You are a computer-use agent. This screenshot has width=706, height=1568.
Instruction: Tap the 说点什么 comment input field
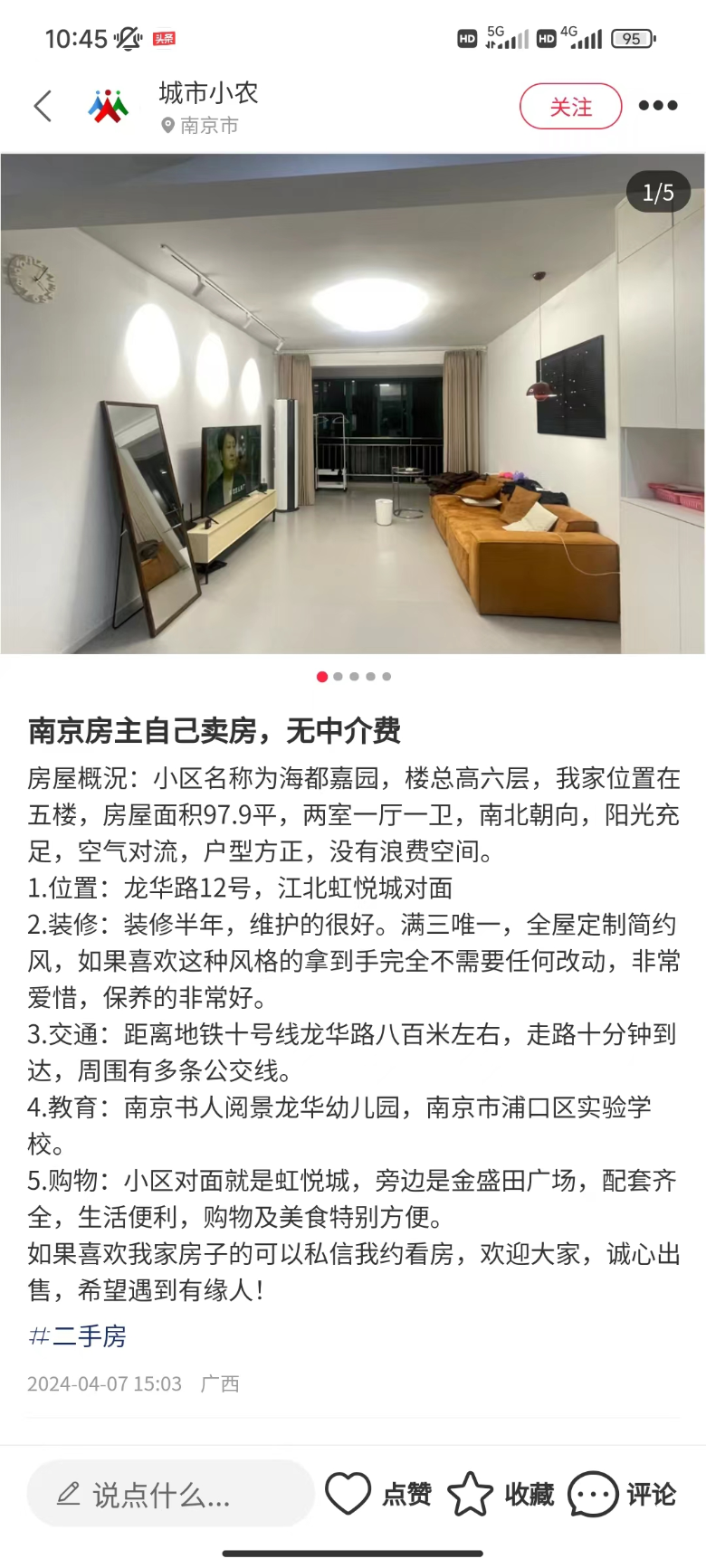(x=170, y=1495)
